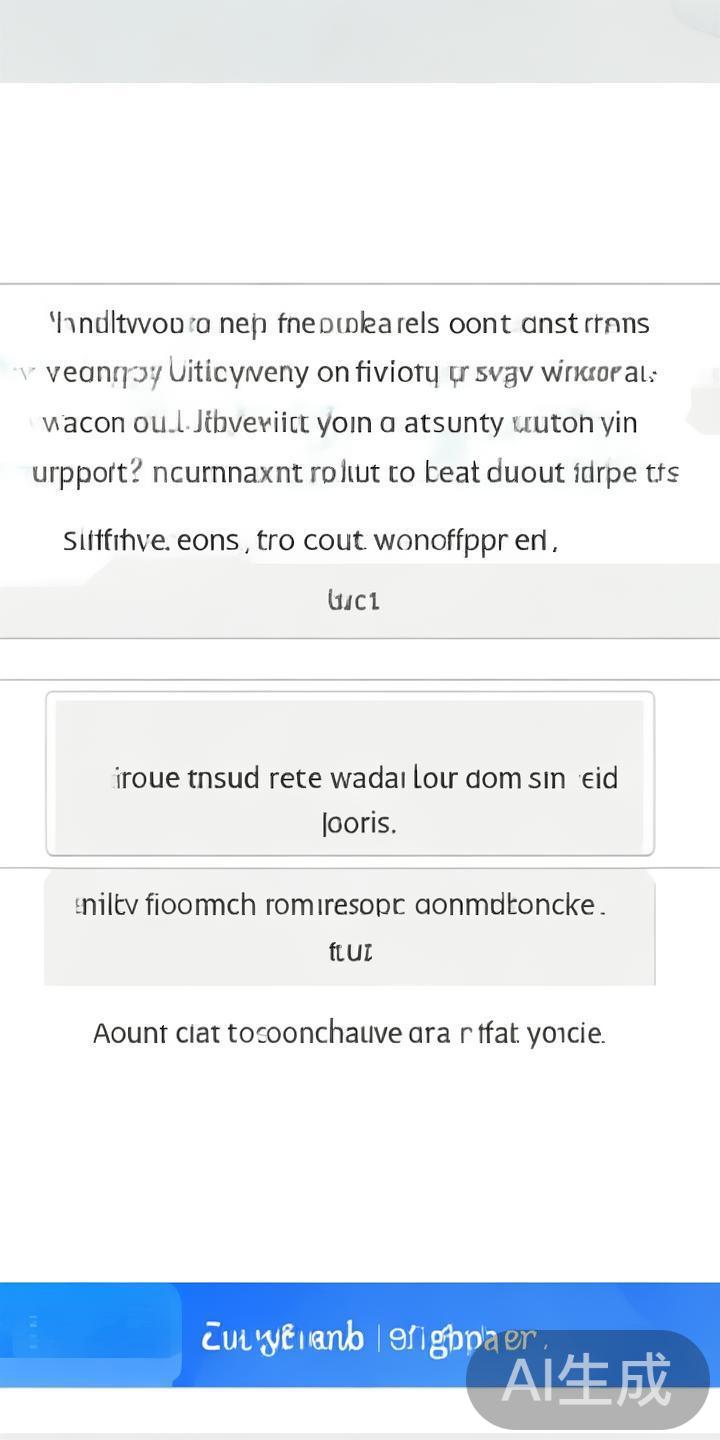Screen dimensions: 720x1440
Task: Click the line starting 'Siltfrhve eons'
Action: [309, 539]
